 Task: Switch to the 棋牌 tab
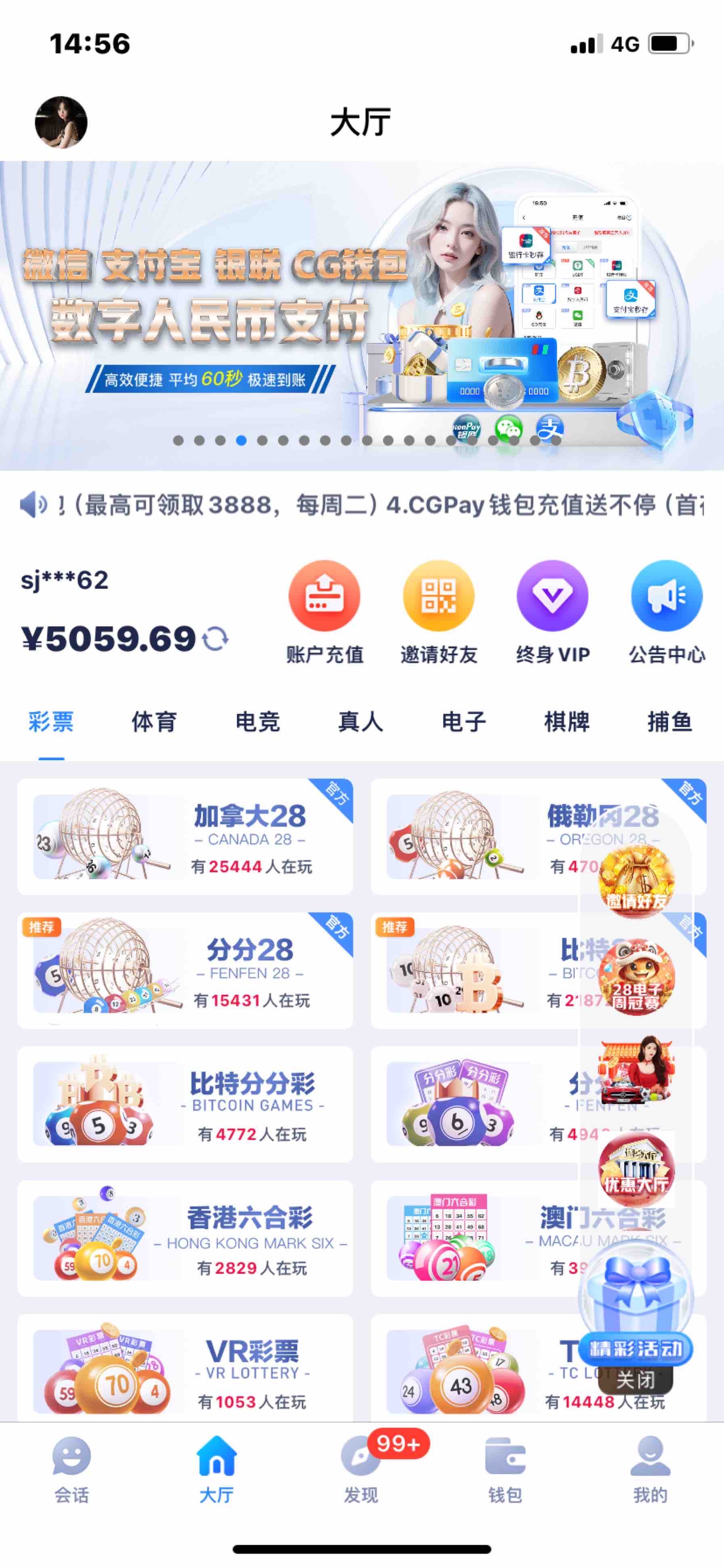point(566,722)
